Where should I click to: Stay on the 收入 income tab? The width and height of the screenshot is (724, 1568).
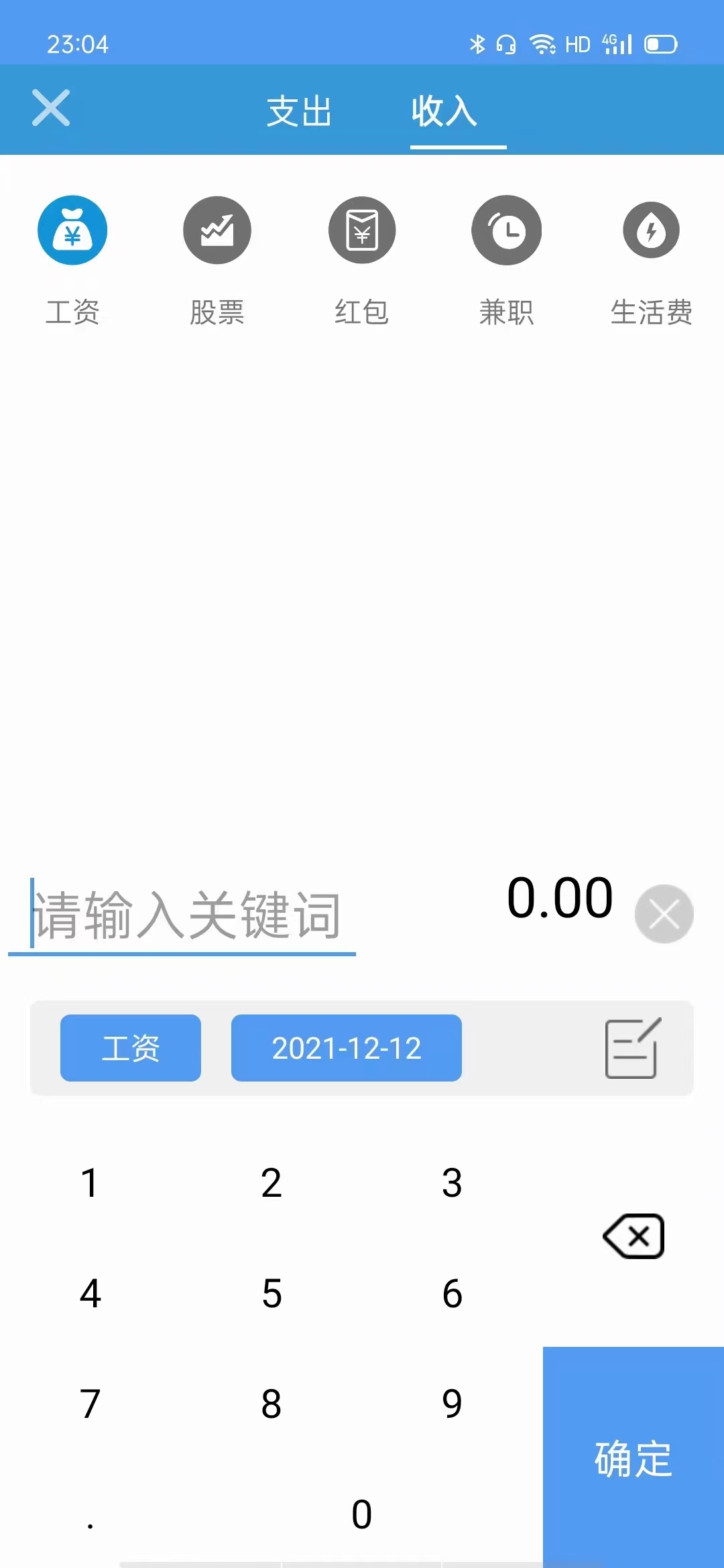pyautogui.click(x=444, y=111)
